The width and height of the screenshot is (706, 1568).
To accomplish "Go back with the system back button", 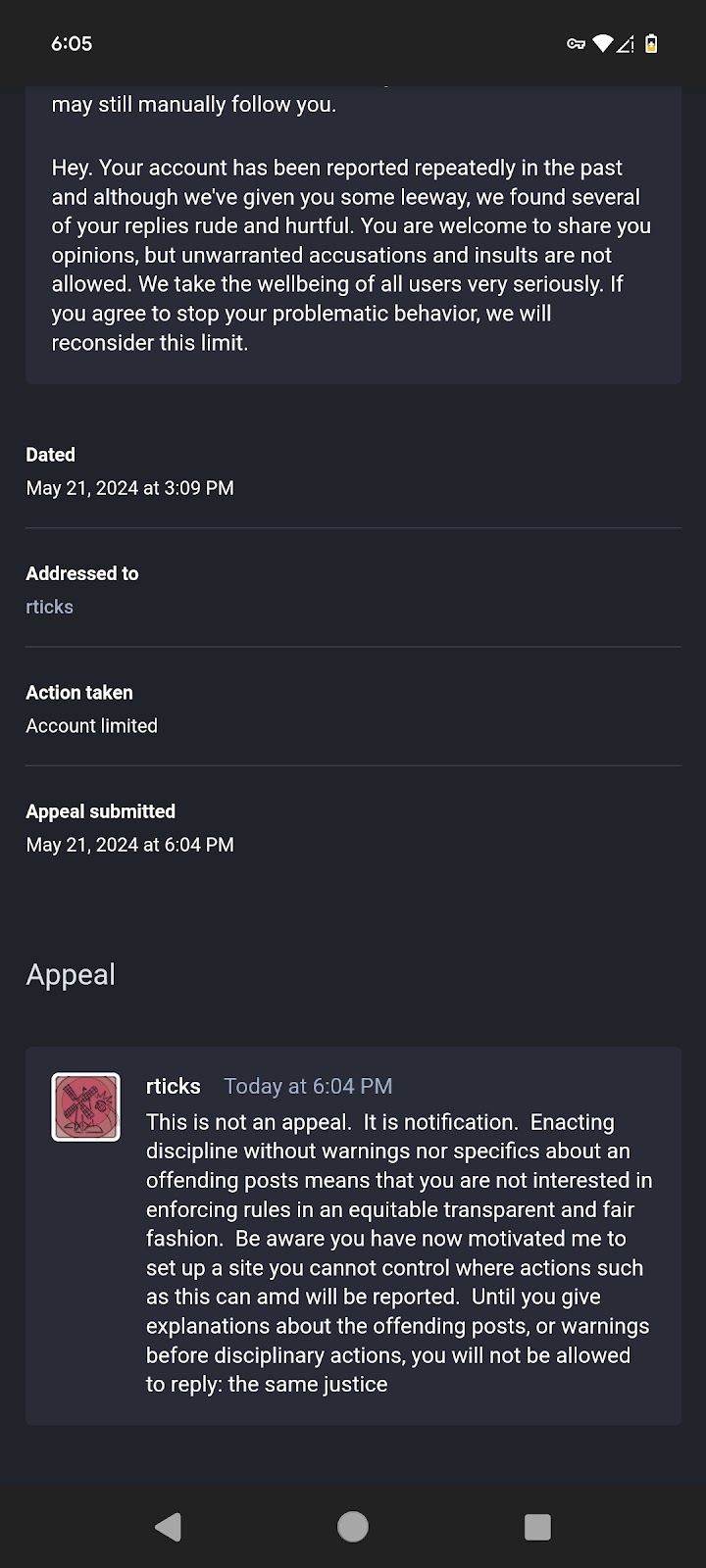I will tap(169, 1526).
